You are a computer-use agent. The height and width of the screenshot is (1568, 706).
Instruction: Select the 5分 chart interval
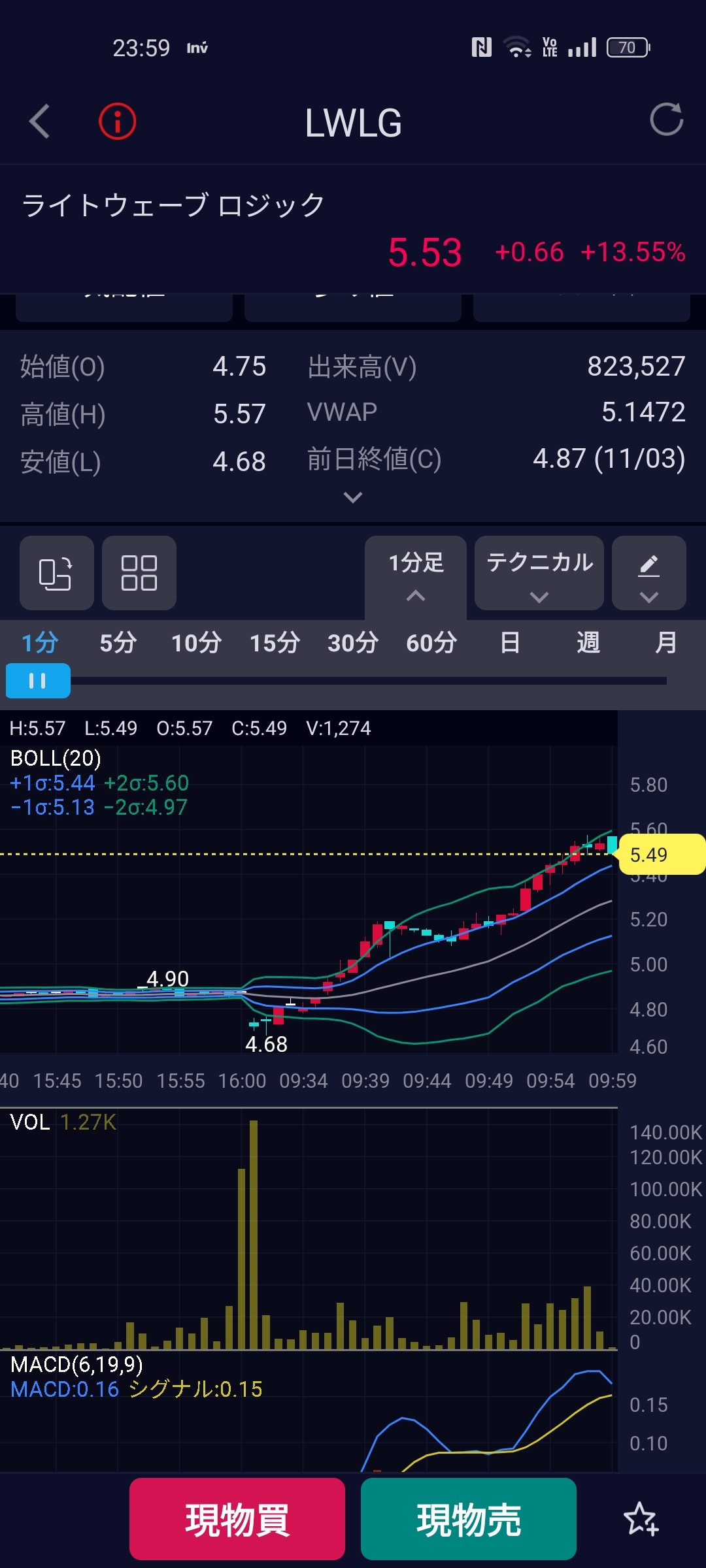pyautogui.click(x=118, y=643)
